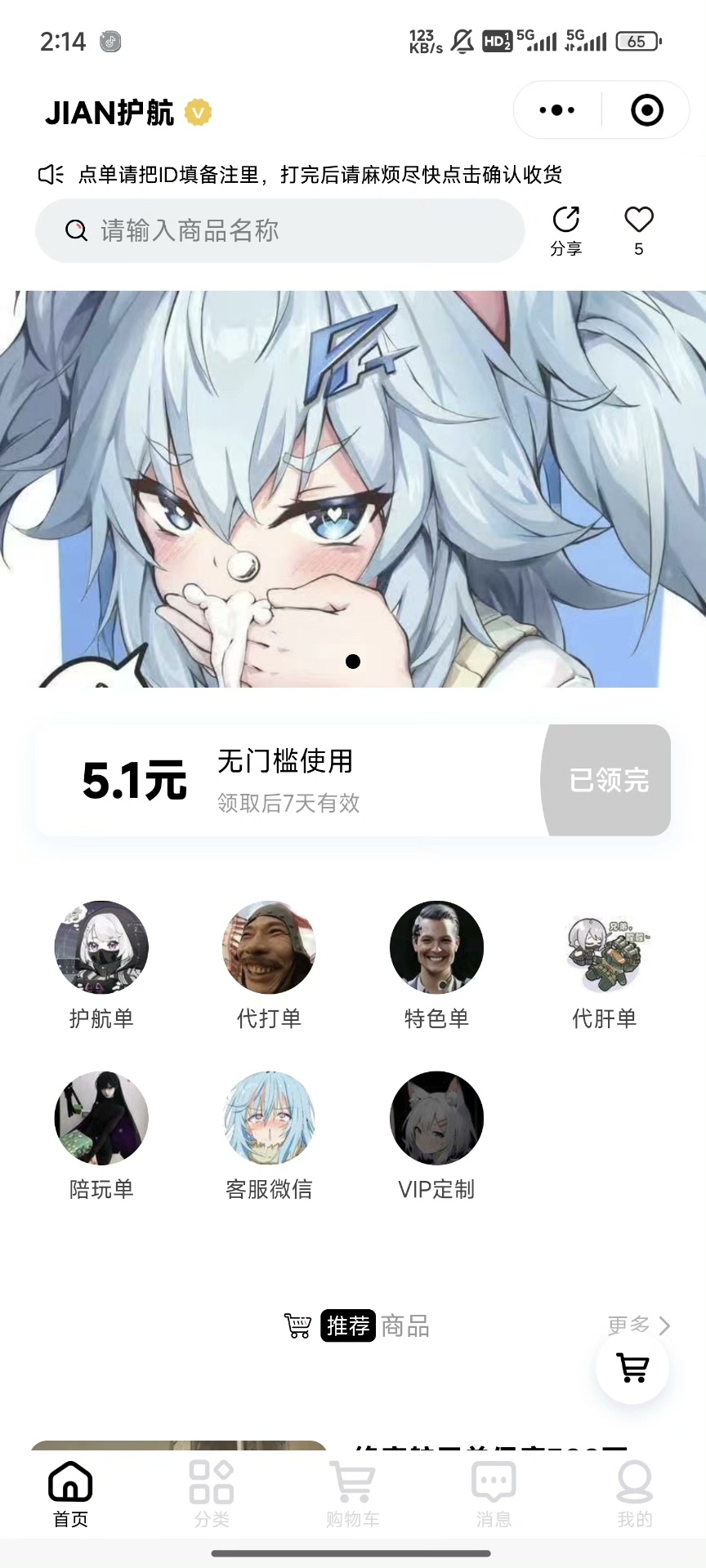Select the 代打单 category

pyautogui.click(x=269, y=964)
